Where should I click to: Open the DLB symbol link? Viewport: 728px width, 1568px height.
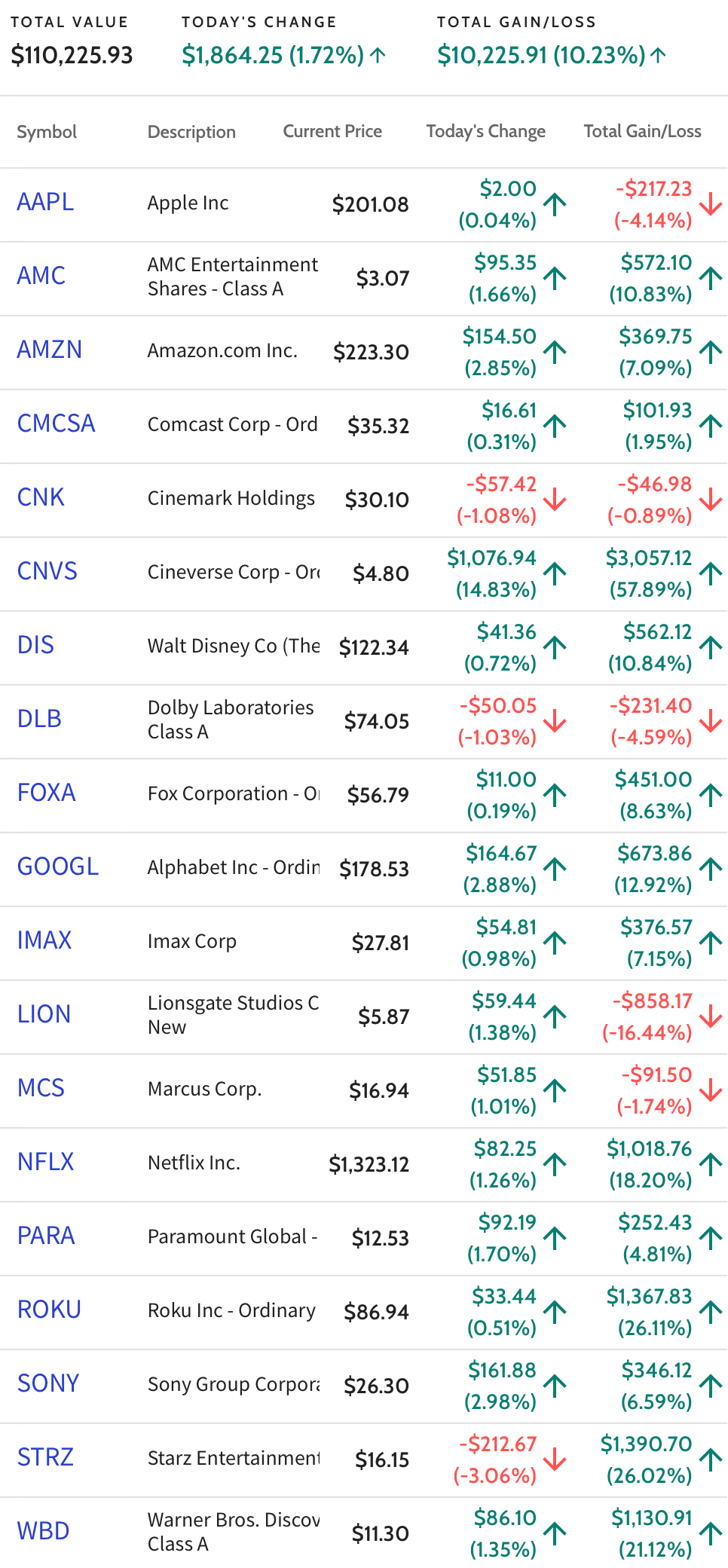tap(39, 719)
